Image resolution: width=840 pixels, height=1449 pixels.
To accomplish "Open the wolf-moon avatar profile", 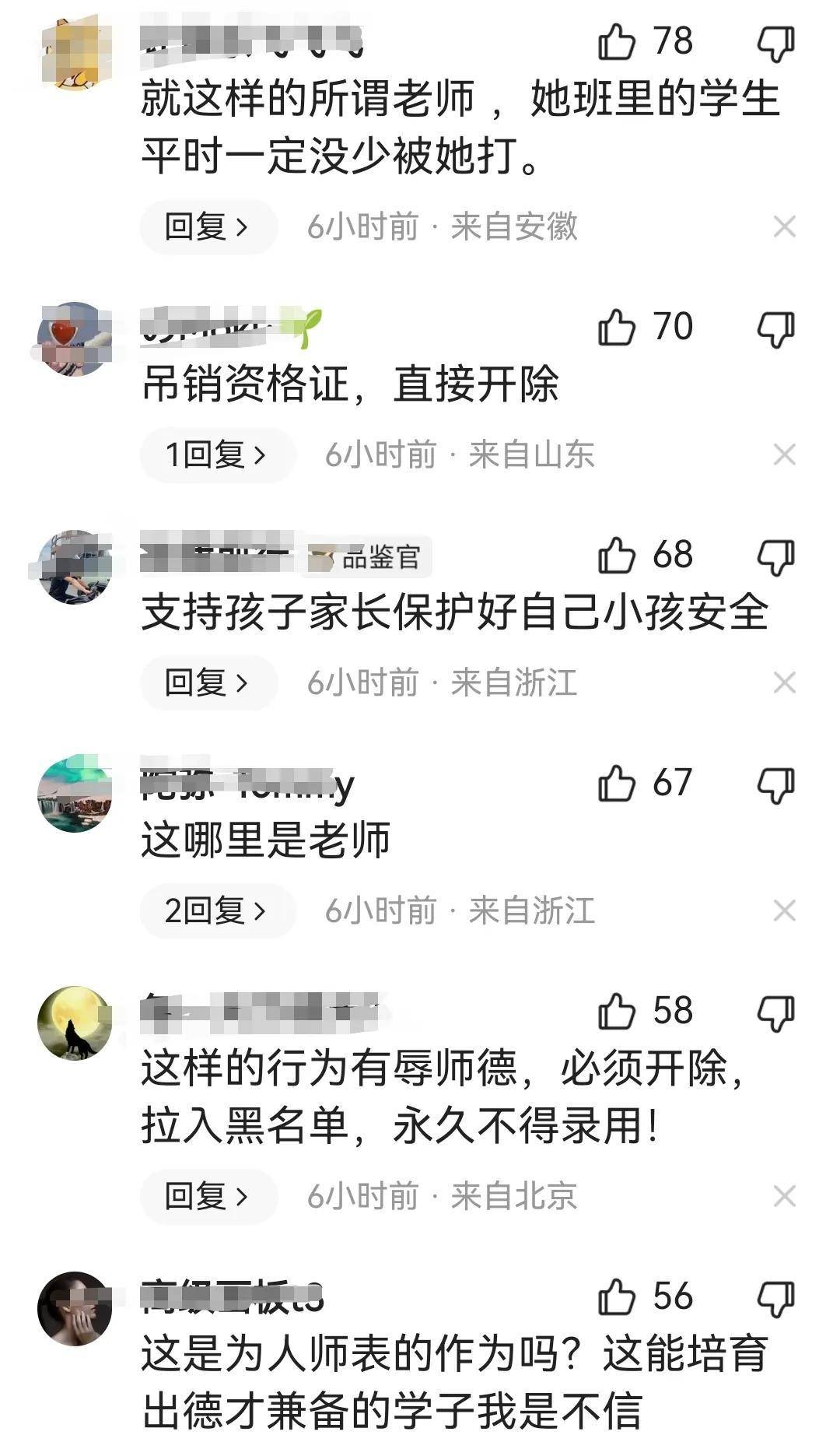I will click(75, 1023).
